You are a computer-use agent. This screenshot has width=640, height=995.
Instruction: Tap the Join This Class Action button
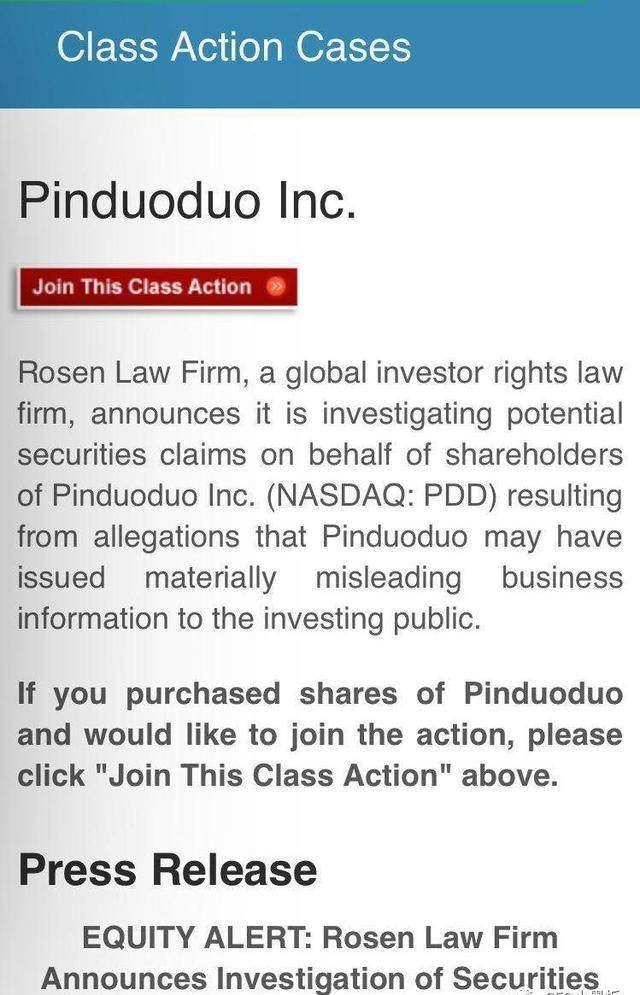(x=157, y=287)
